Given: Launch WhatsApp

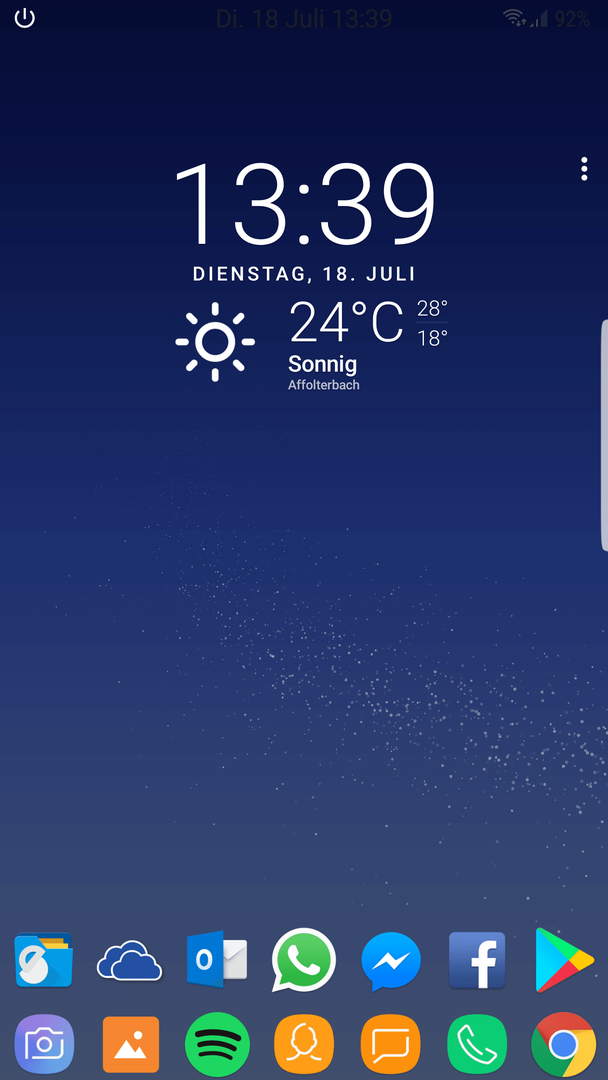Looking at the screenshot, I should click(304, 959).
